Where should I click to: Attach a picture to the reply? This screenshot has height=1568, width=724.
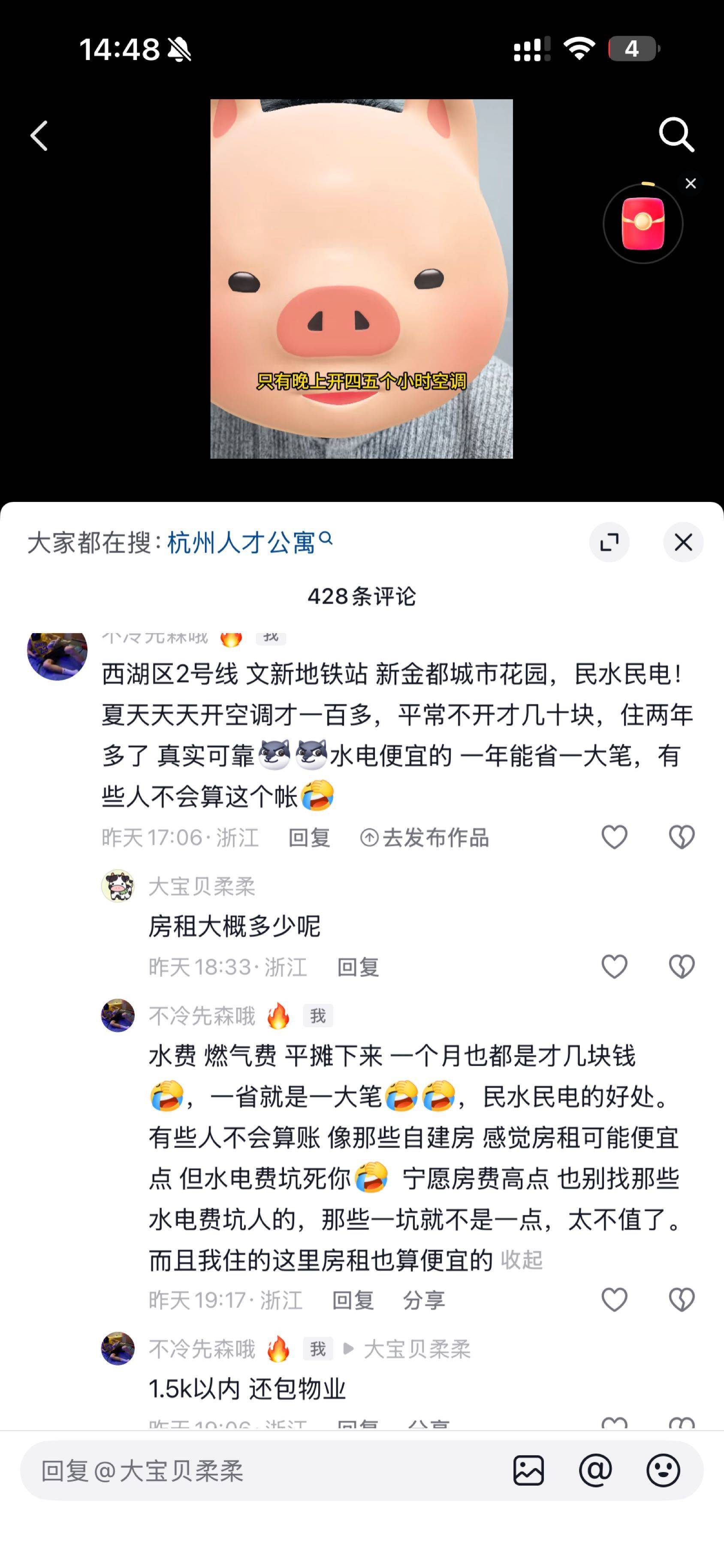[x=528, y=1471]
